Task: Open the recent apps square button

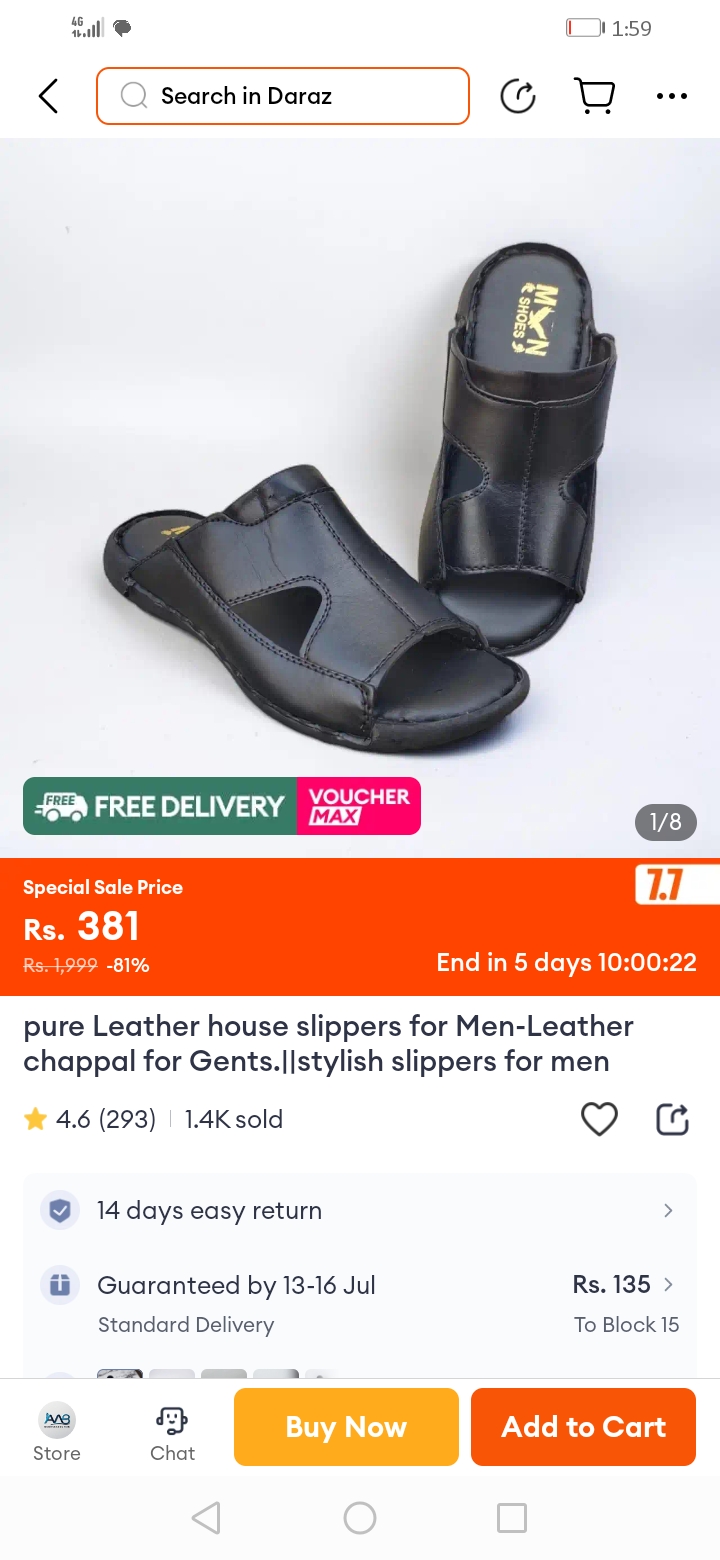Action: click(x=511, y=1518)
